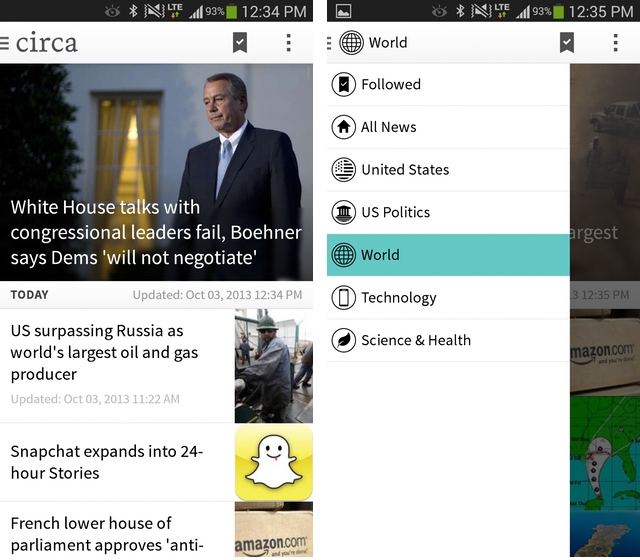The image size is (640, 560).
Task: Go to US Politics
Action: pyautogui.click(x=448, y=212)
